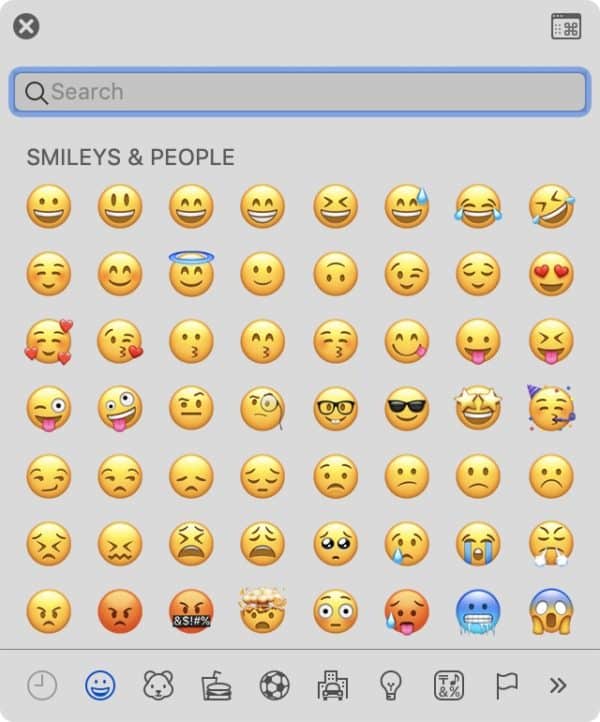This screenshot has height=722, width=600.
Task: Insert the sunglasses face emoji
Action: [x=407, y=408]
